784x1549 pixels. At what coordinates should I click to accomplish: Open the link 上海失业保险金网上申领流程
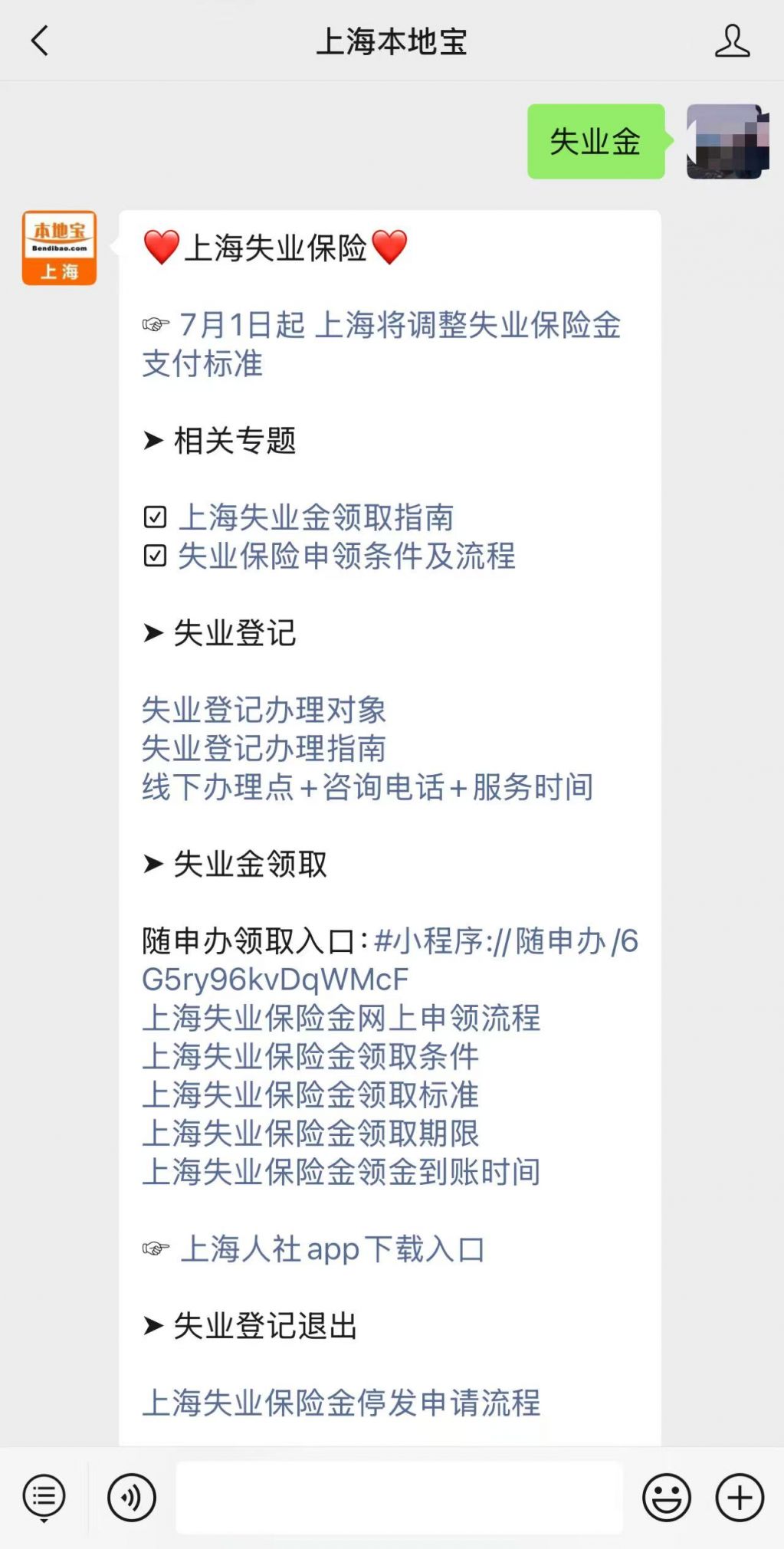pyautogui.click(x=341, y=1018)
